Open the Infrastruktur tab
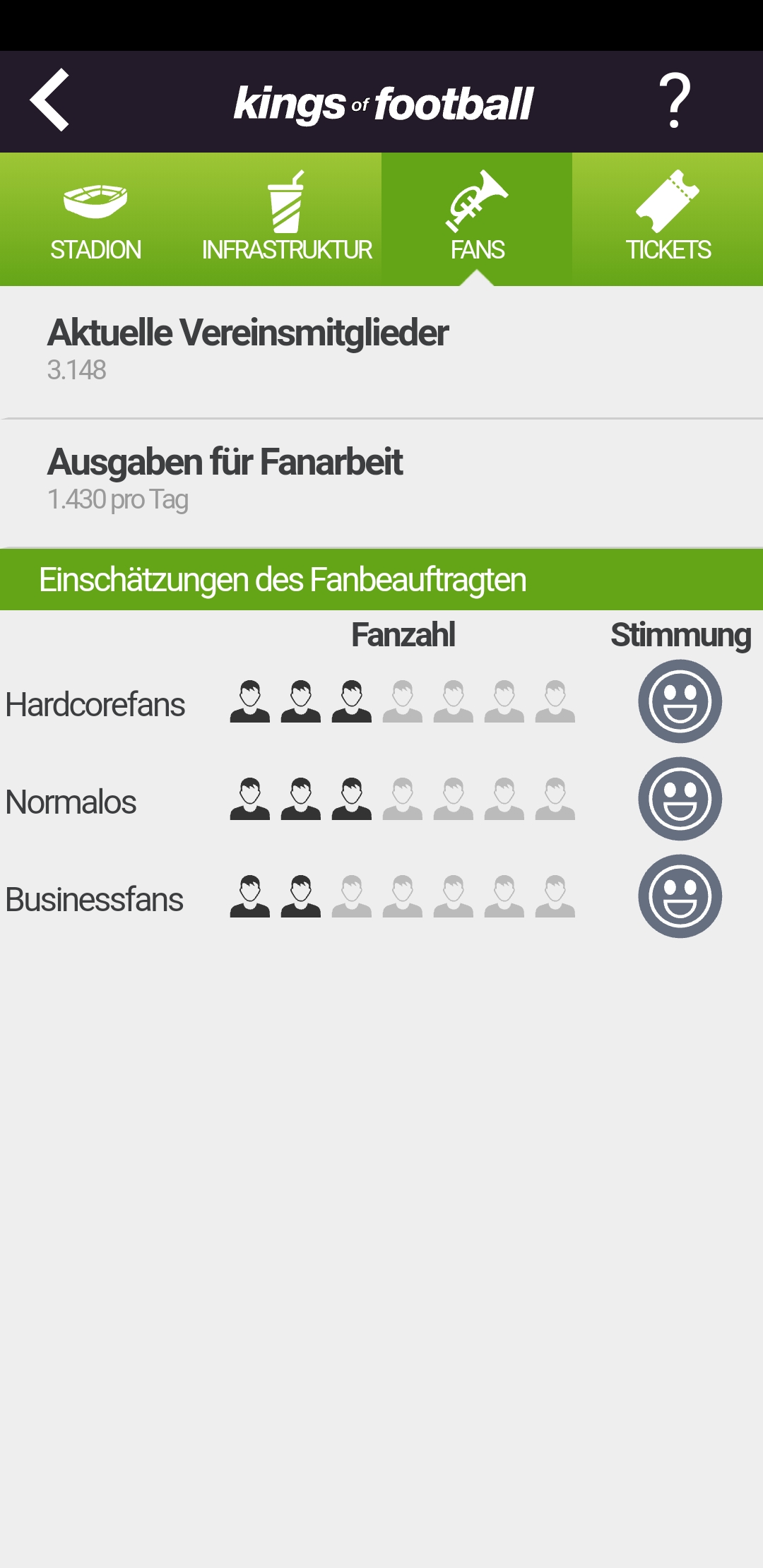 (286, 219)
